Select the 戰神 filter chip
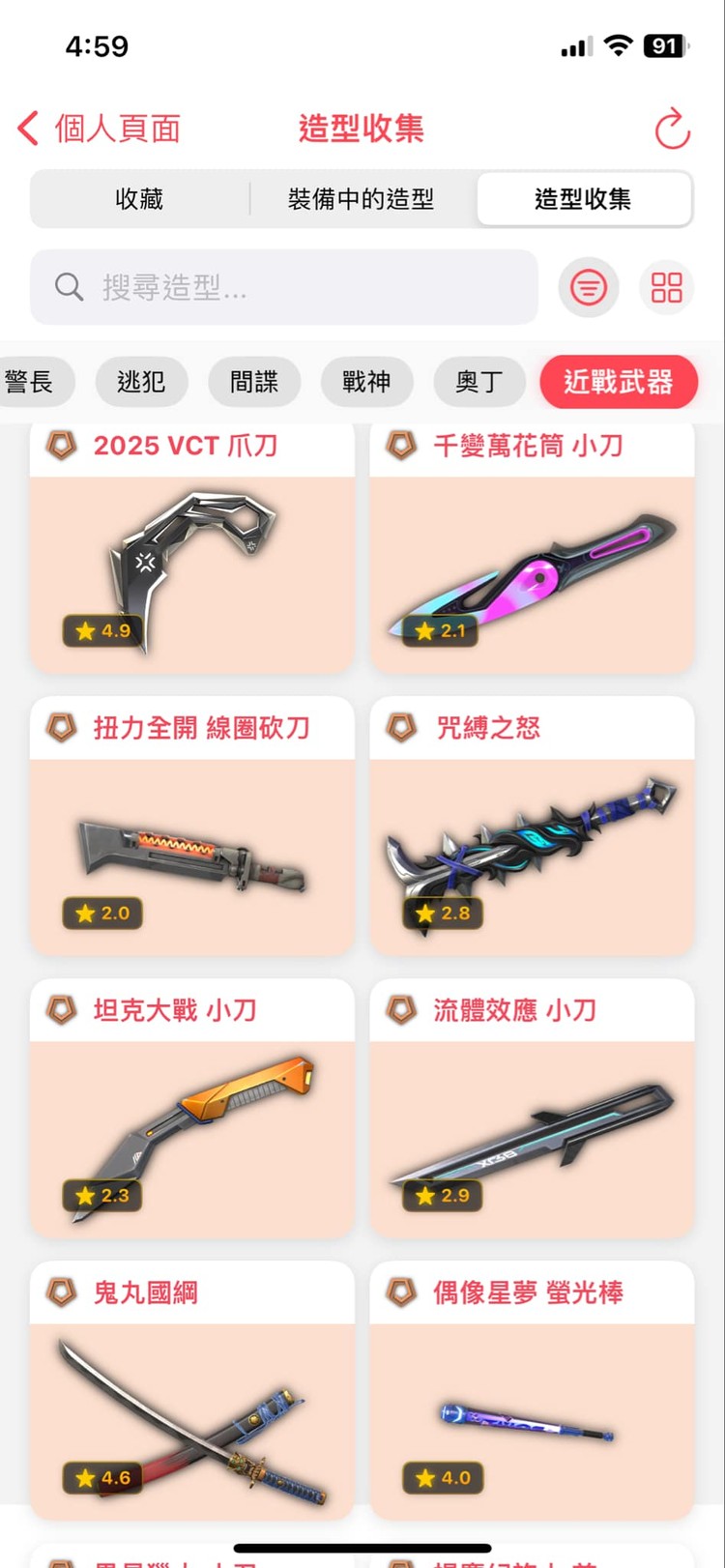The image size is (725, 1568). pos(367,382)
